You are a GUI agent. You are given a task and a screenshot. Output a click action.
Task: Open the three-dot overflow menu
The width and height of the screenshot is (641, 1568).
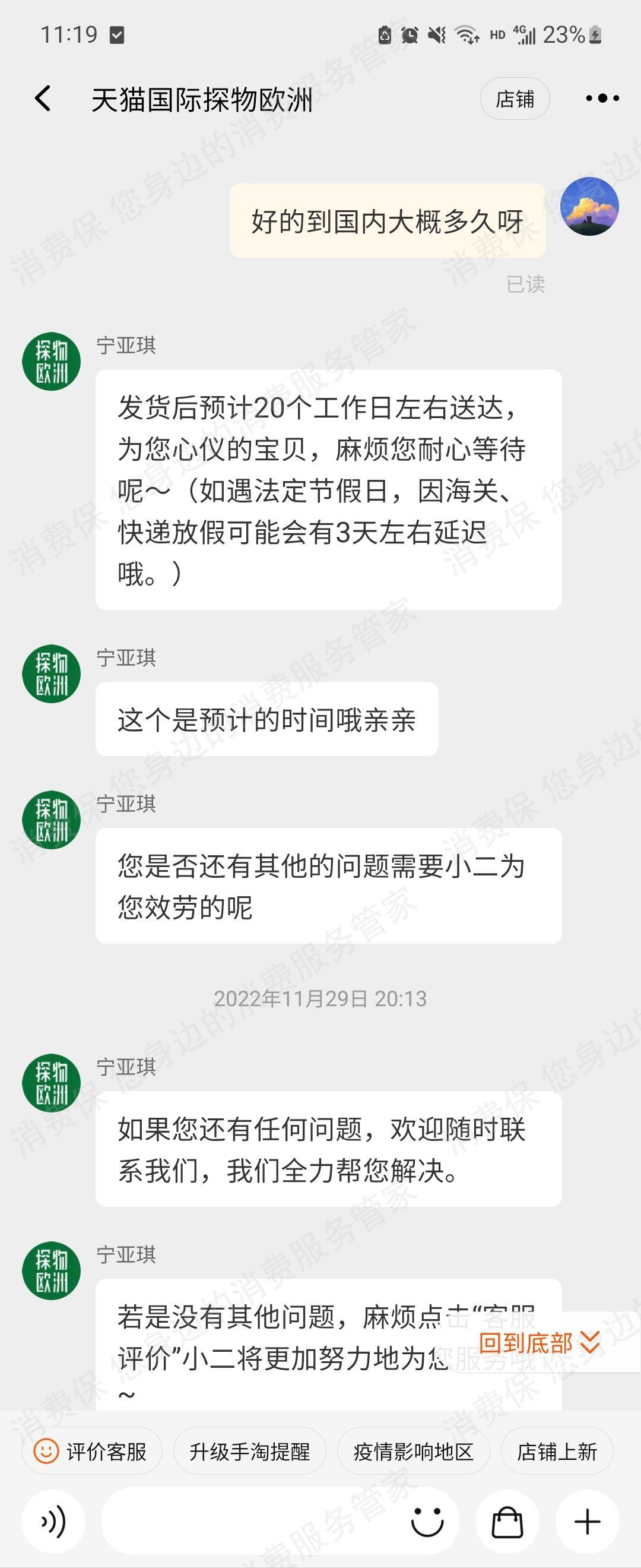tap(602, 99)
